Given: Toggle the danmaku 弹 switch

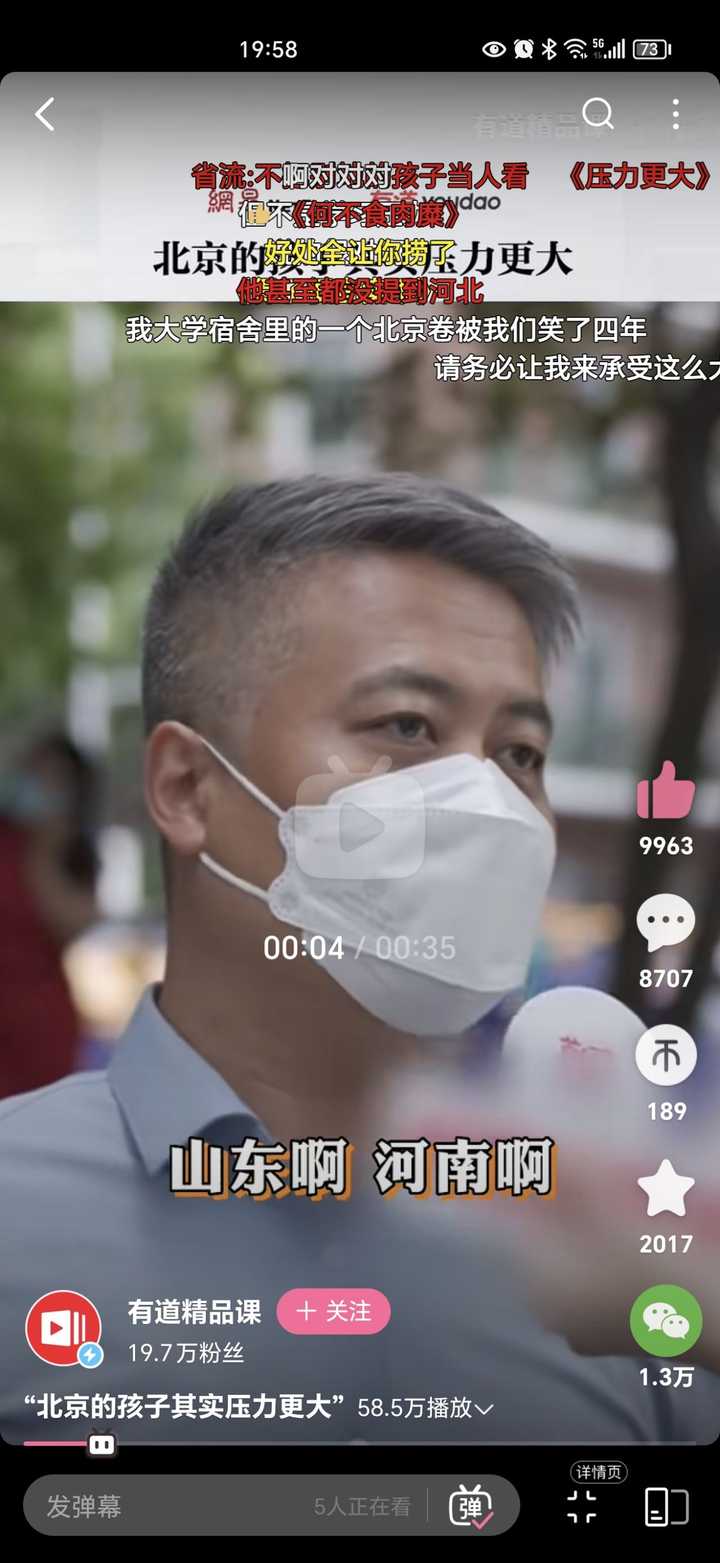Looking at the screenshot, I should point(470,1506).
